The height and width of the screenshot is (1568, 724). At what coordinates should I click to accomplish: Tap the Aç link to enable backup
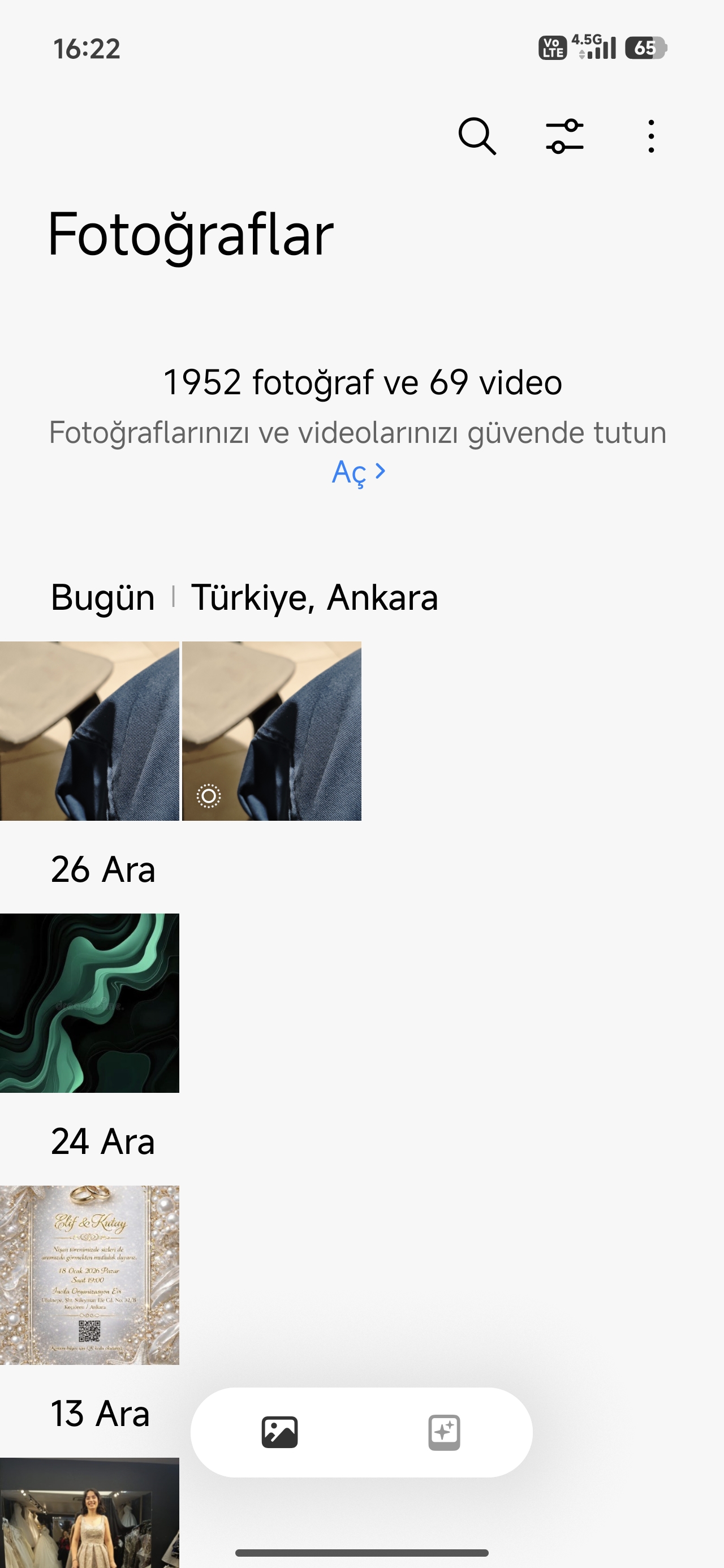(359, 472)
